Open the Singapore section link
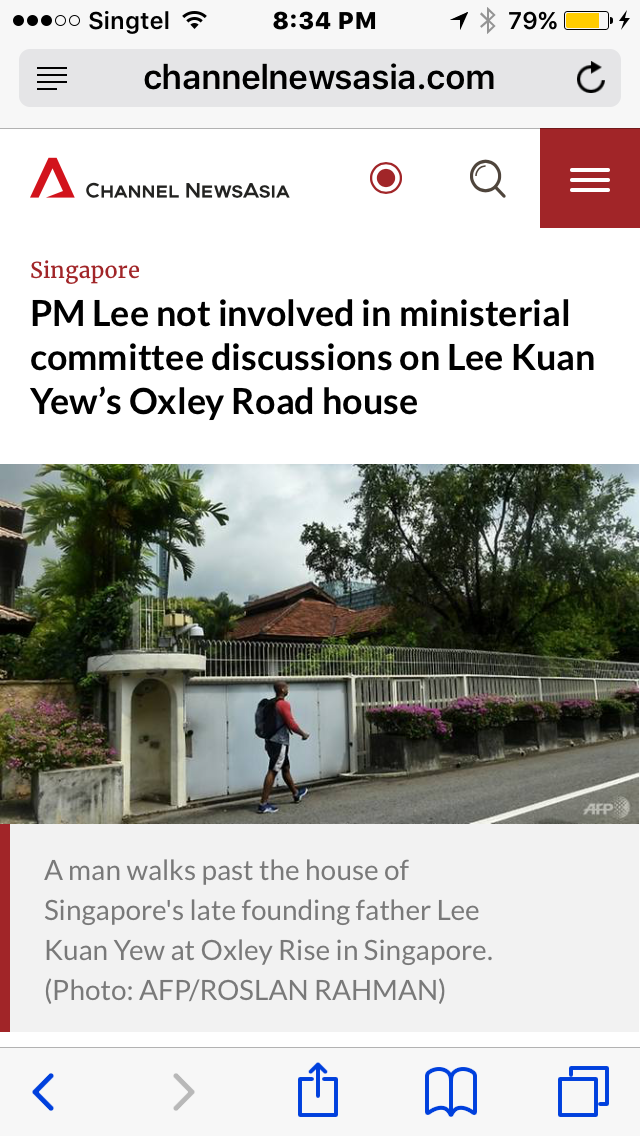 point(85,270)
